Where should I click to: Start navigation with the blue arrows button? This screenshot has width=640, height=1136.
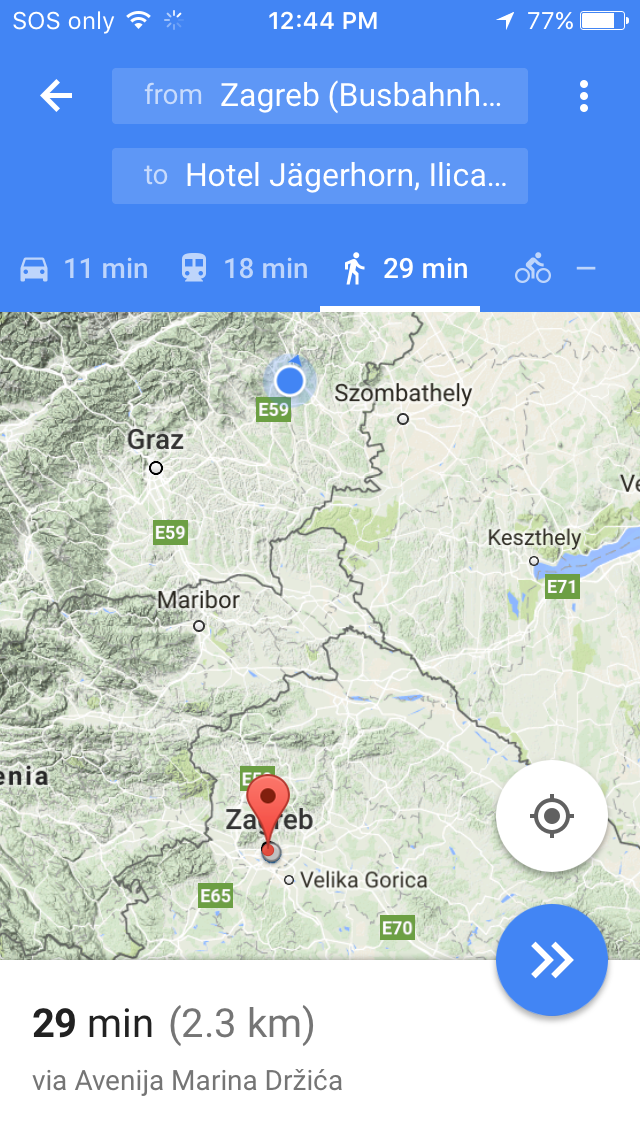tap(551, 960)
